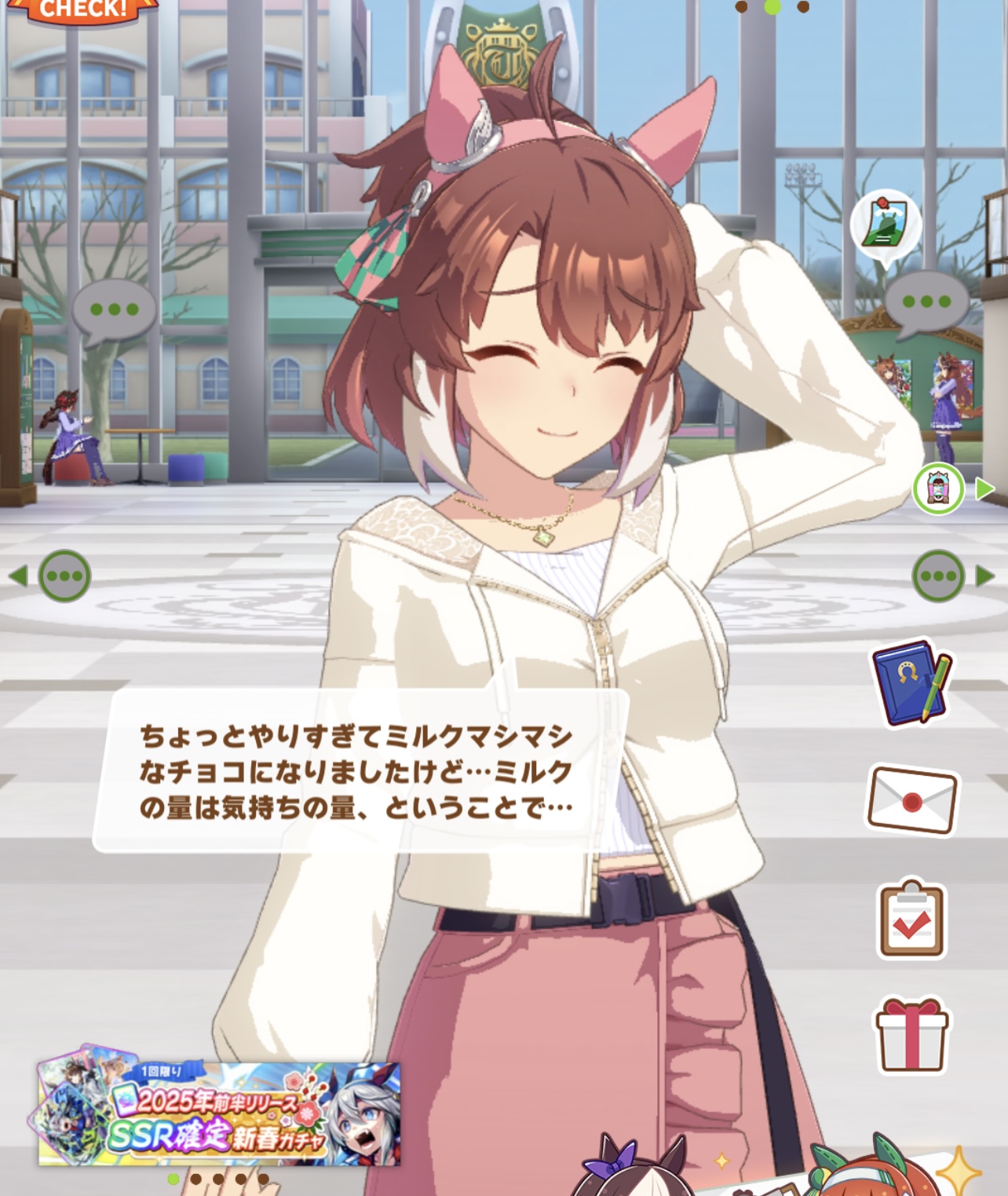Tap the orange CHECK! button
The height and width of the screenshot is (1196, 1008).
82,9
